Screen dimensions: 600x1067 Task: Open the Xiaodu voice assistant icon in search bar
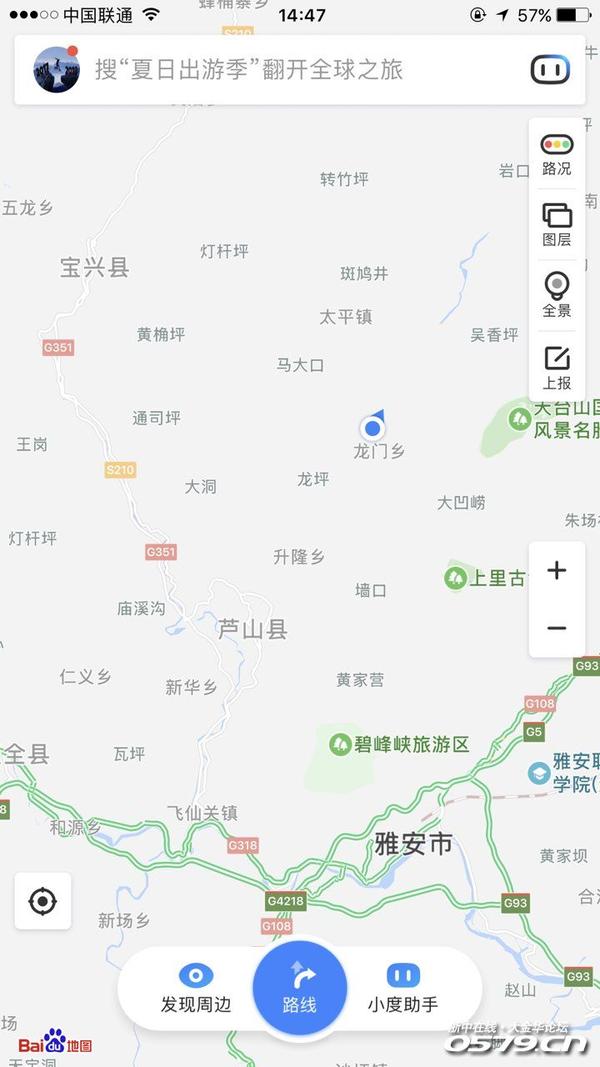[549, 70]
